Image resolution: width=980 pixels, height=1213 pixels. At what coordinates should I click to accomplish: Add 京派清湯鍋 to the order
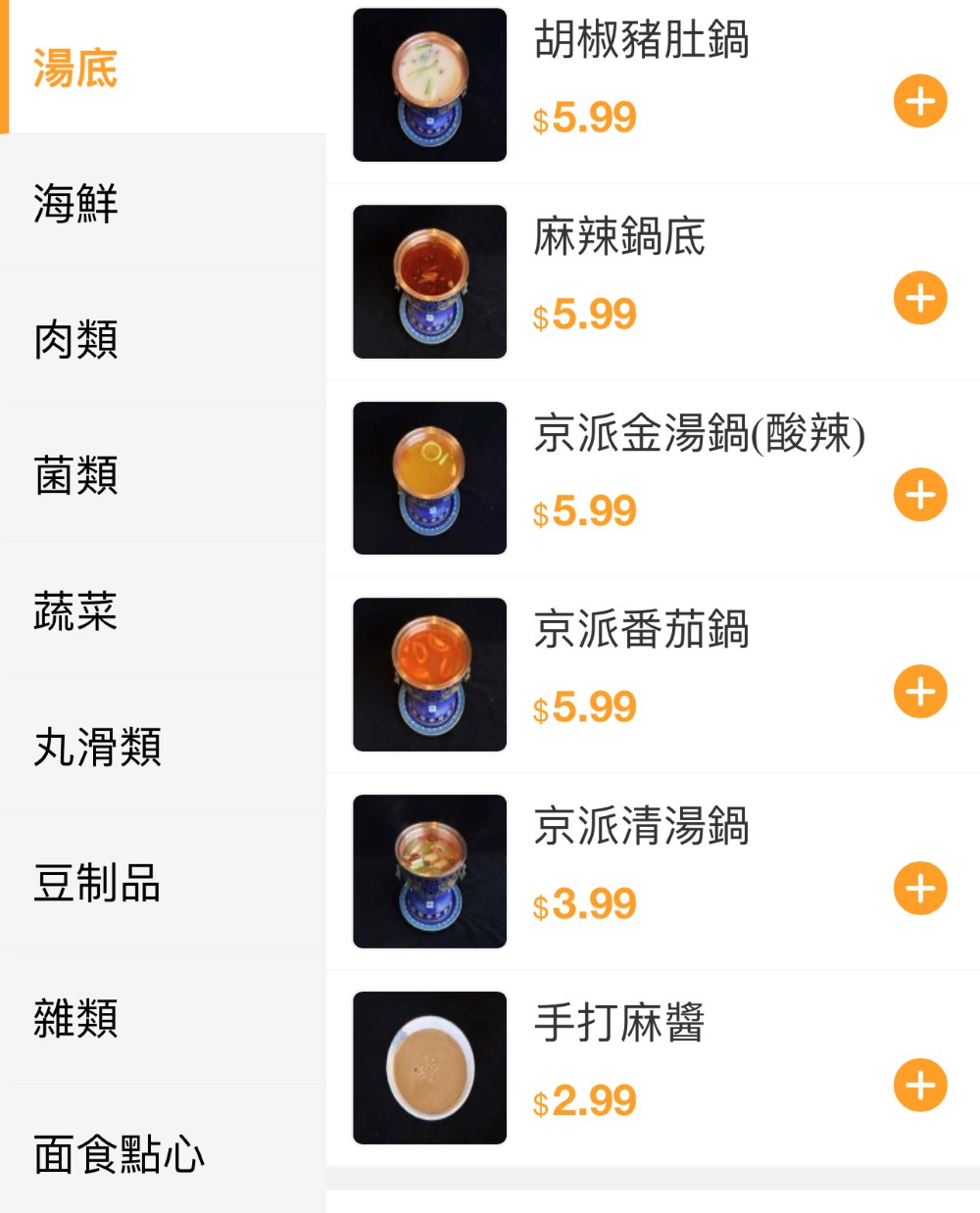coord(920,889)
